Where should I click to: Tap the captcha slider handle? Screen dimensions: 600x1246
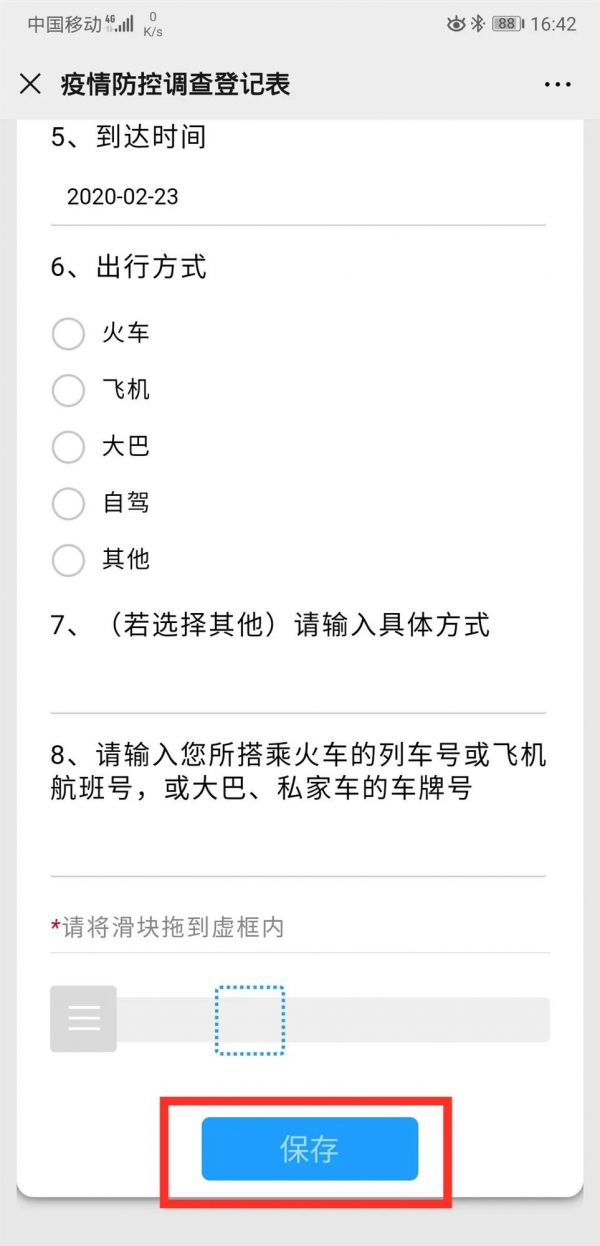pyautogui.click(x=83, y=1019)
